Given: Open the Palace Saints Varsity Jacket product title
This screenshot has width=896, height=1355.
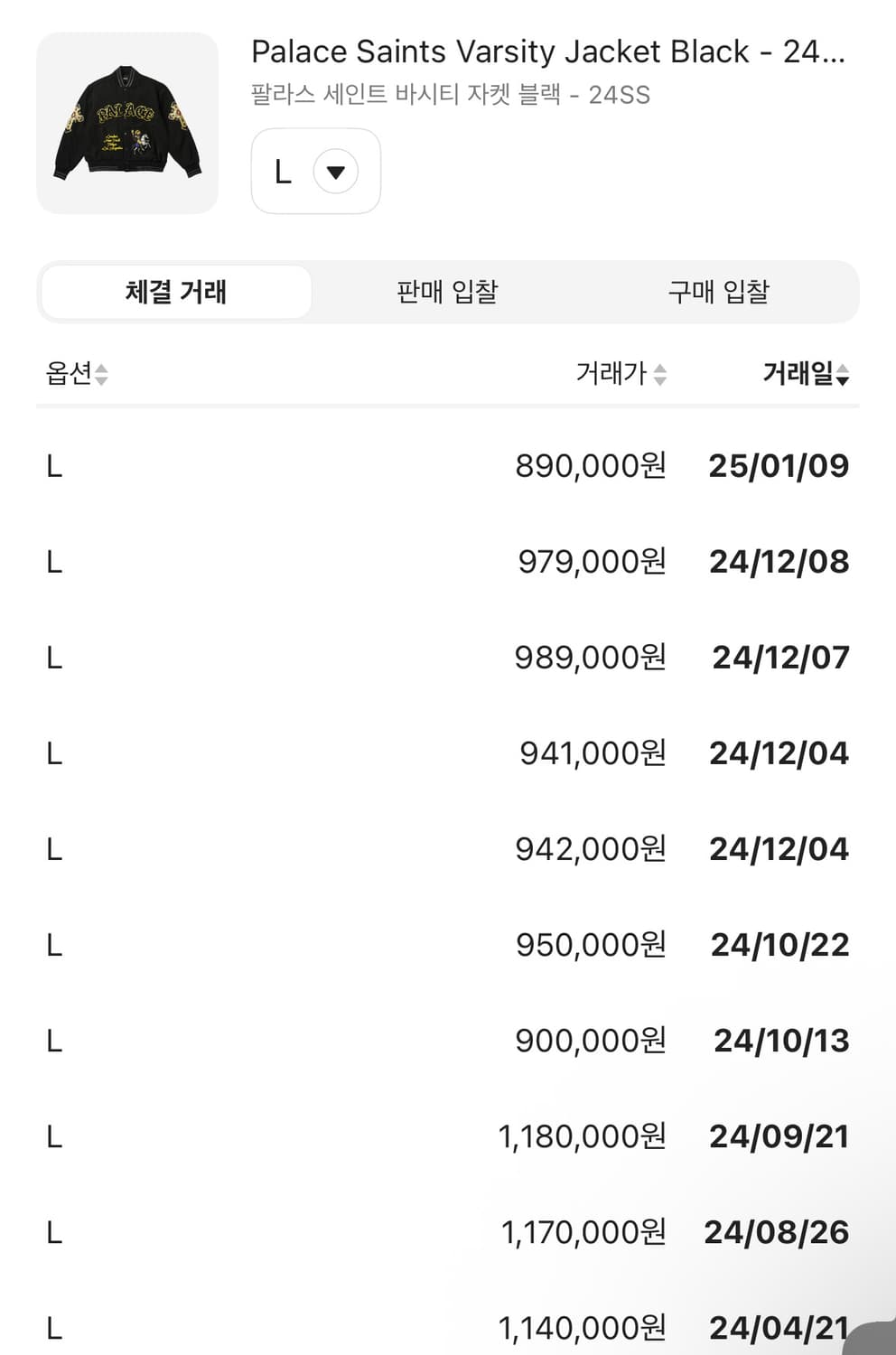Looking at the screenshot, I should pyautogui.click(x=546, y=51).
